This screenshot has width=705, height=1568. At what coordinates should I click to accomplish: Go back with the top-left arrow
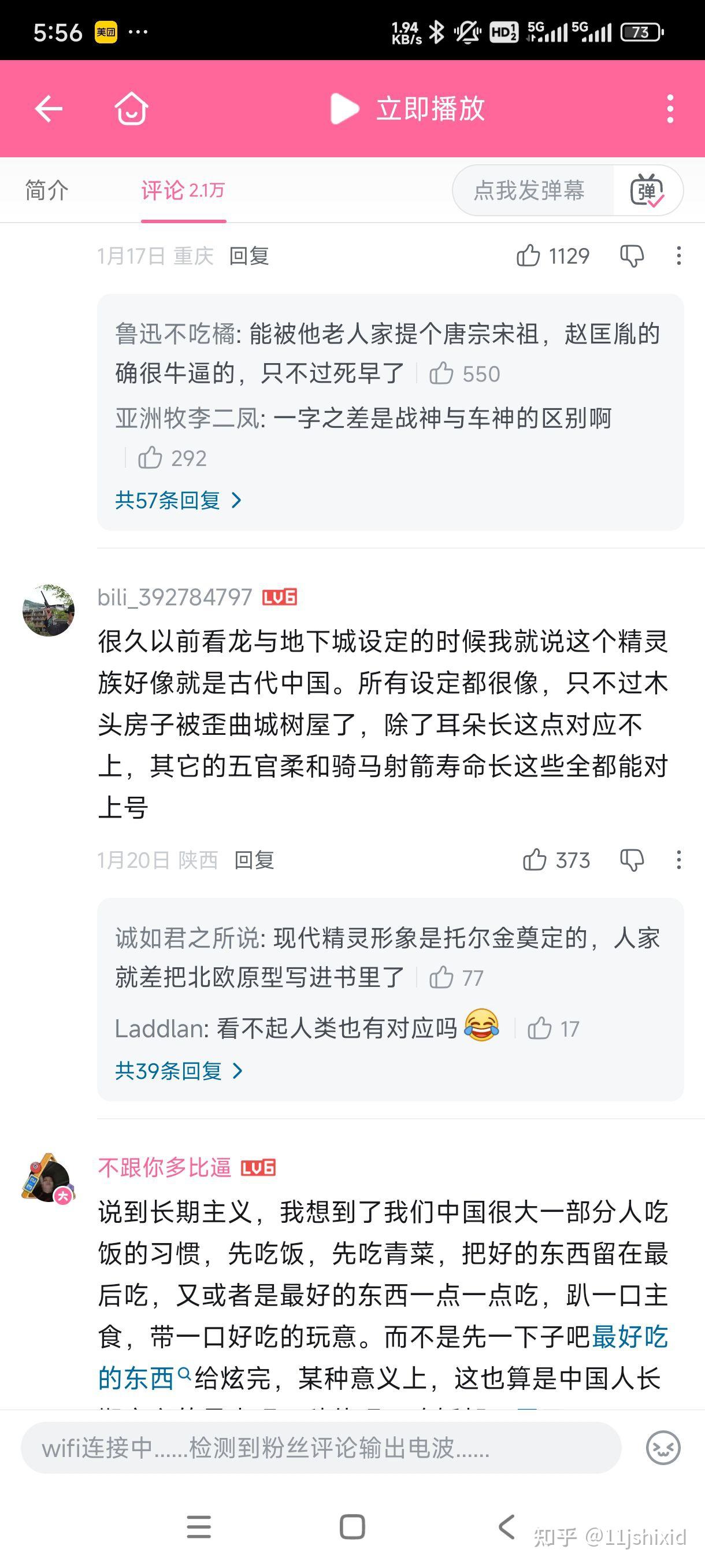tap(49, 109)
